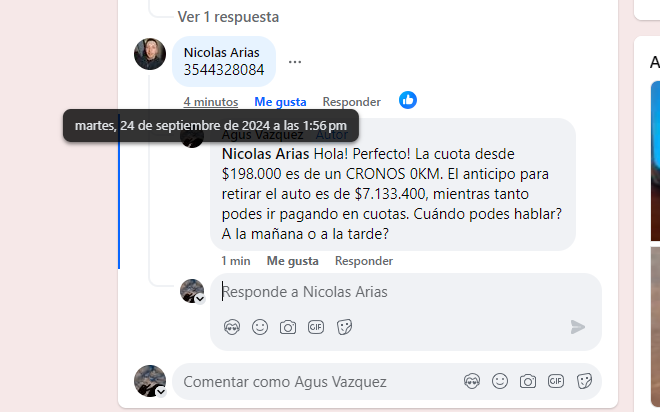The image size is (660, 412).
Task: Open options menu on Nicolas Arias comment
Action: [x=294, y=61]
